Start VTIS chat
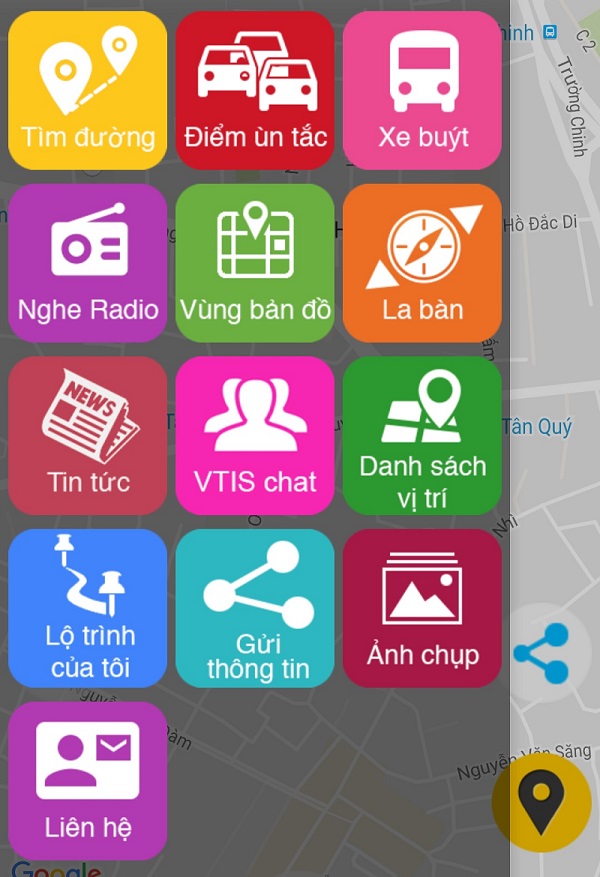600x877 pixels. [255, 436]
